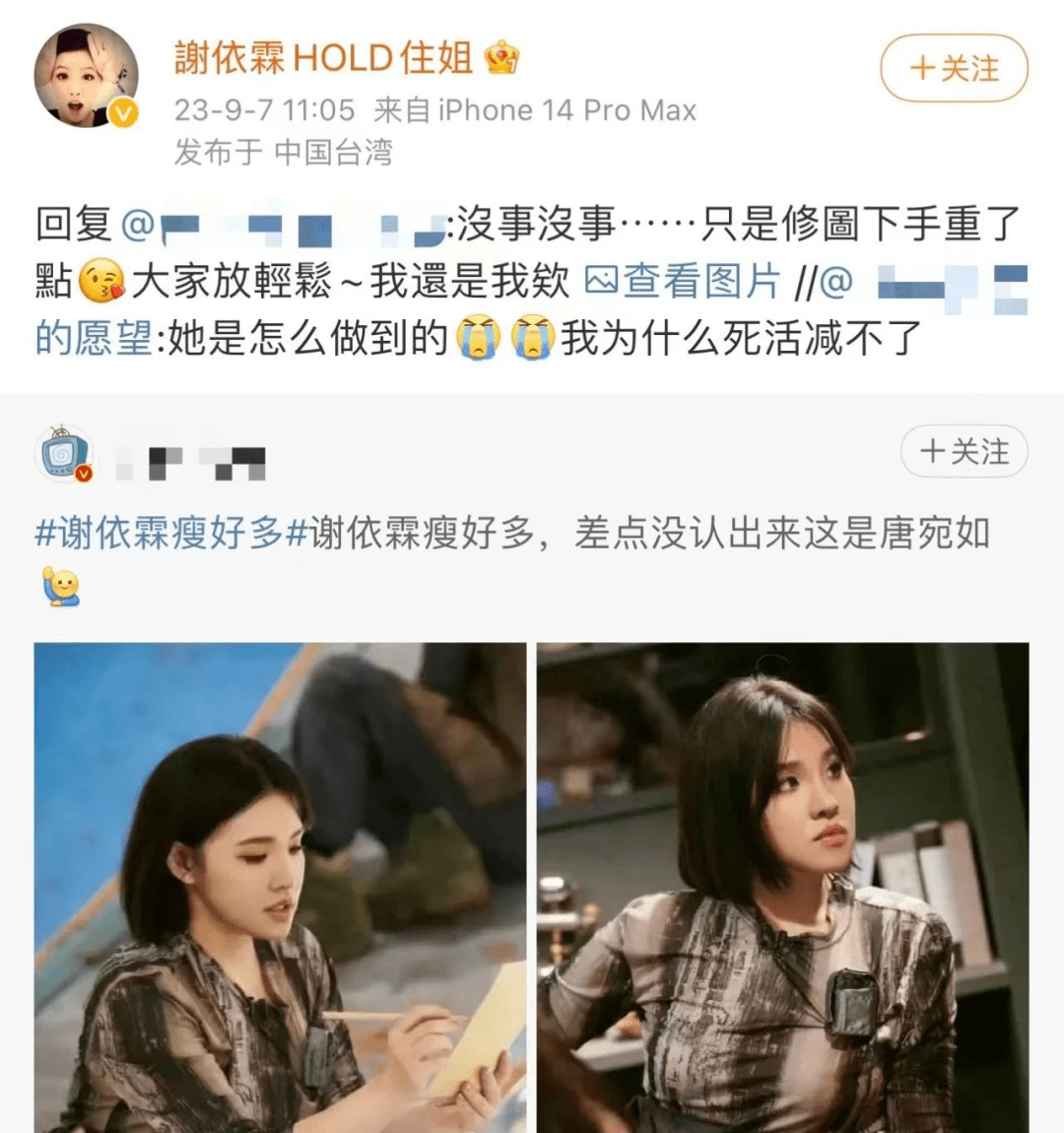Image resolution: width=1064 pixels, height=1133 pixels.
Task: View the right photo of her looking aside
Action: tap(782, 887)
